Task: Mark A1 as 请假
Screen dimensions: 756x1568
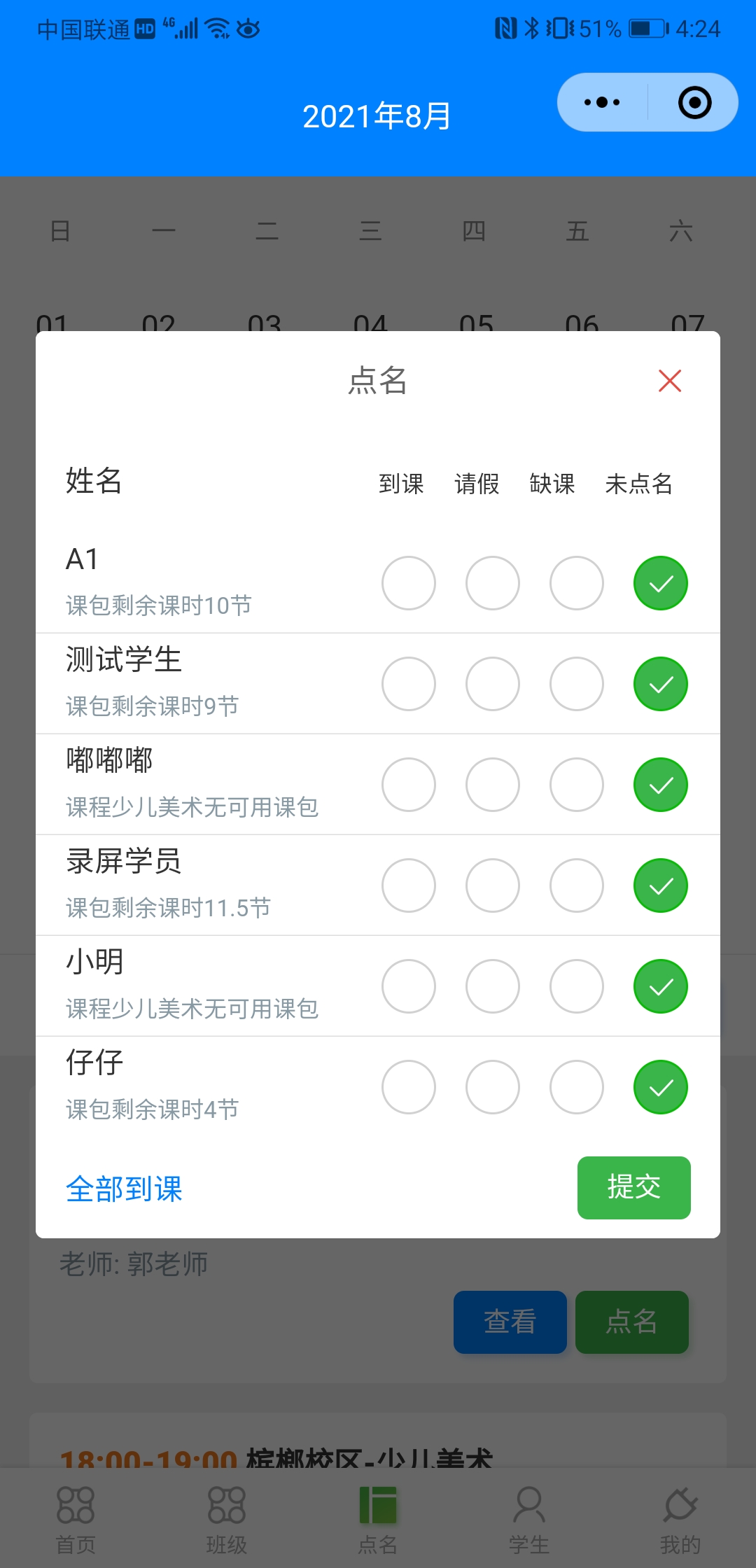Action: click(x=493, y=583)
